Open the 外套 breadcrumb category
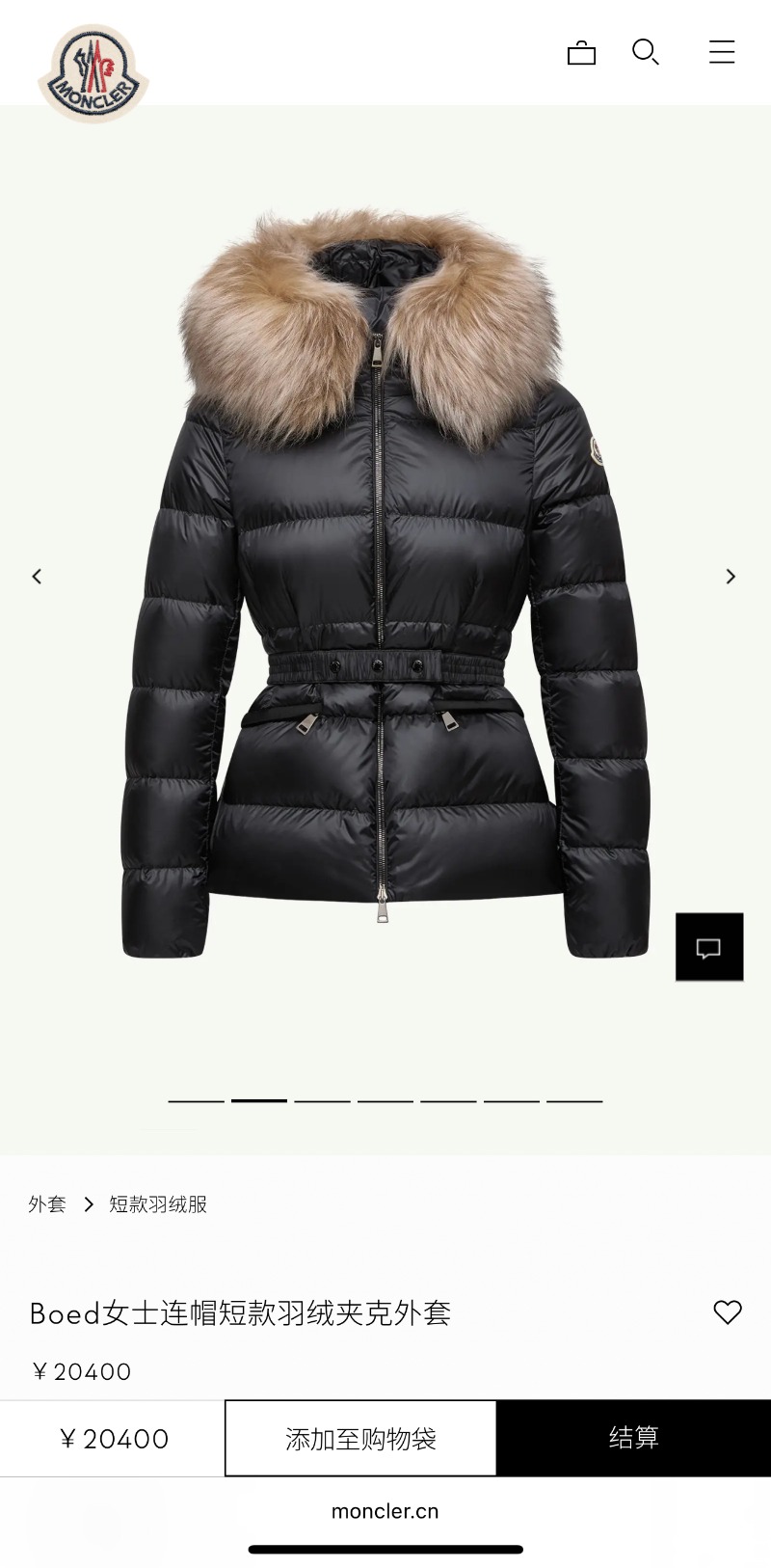Viewport: 771px width, 1568px height. tap(47, 1204)
